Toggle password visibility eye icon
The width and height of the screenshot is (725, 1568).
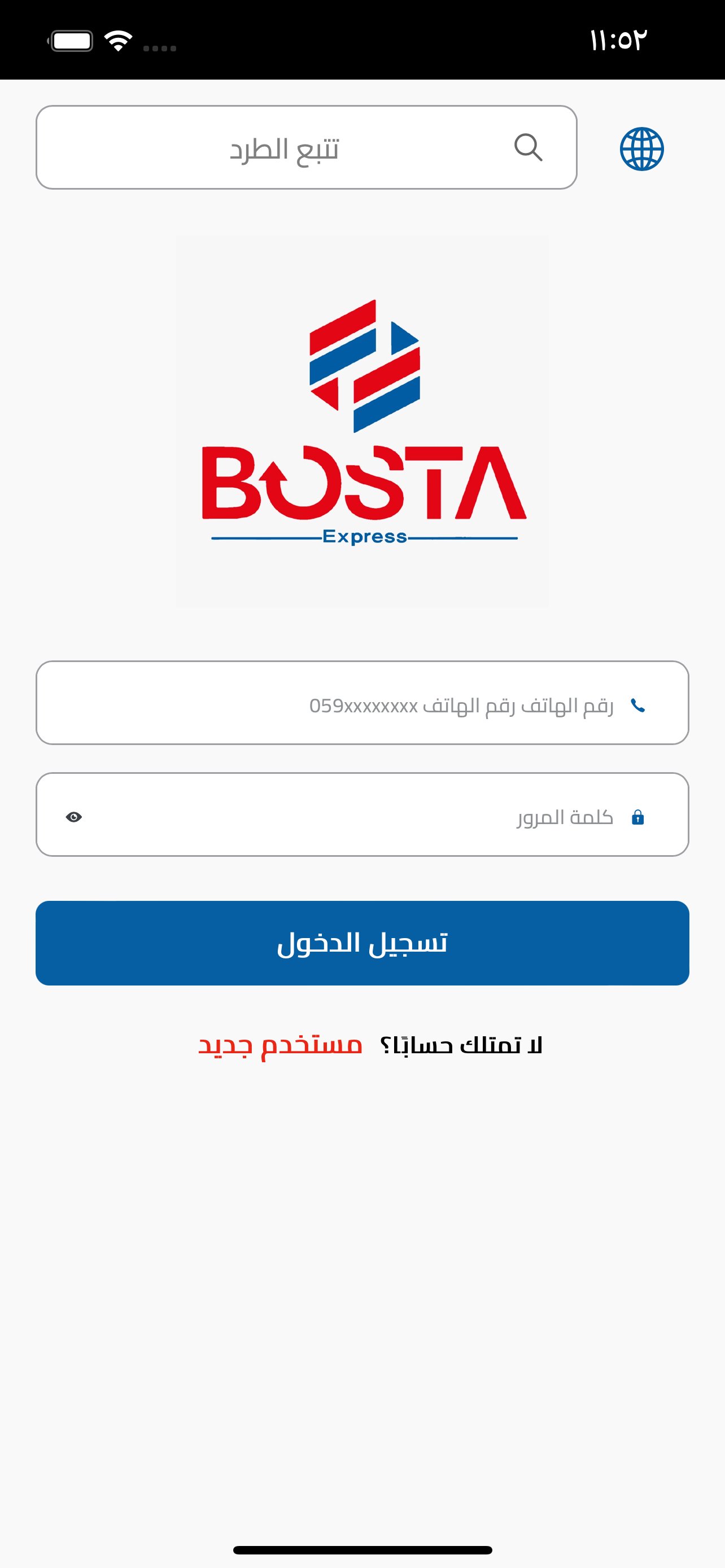pos(73,817)
